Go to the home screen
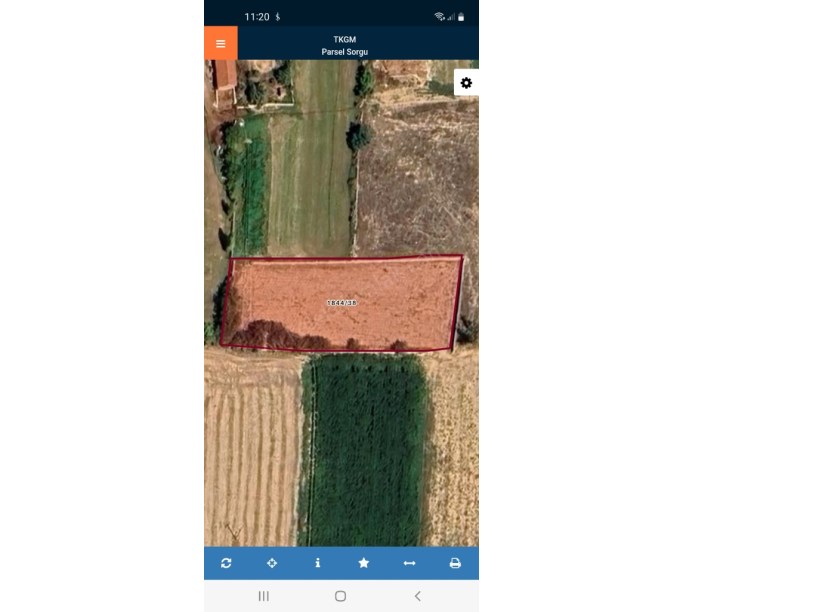The height and width of the screenshot is (612, 816). tap(341, 596)
